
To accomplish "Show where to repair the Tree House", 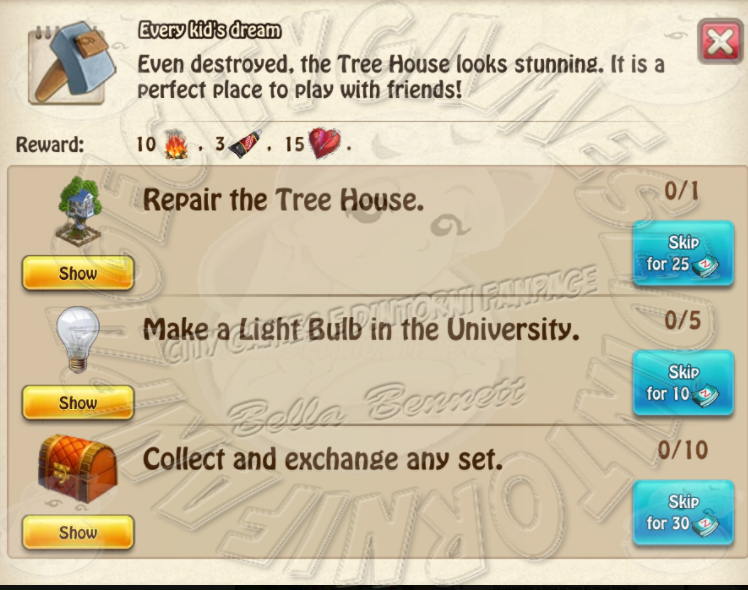I will tap(78, 273).
